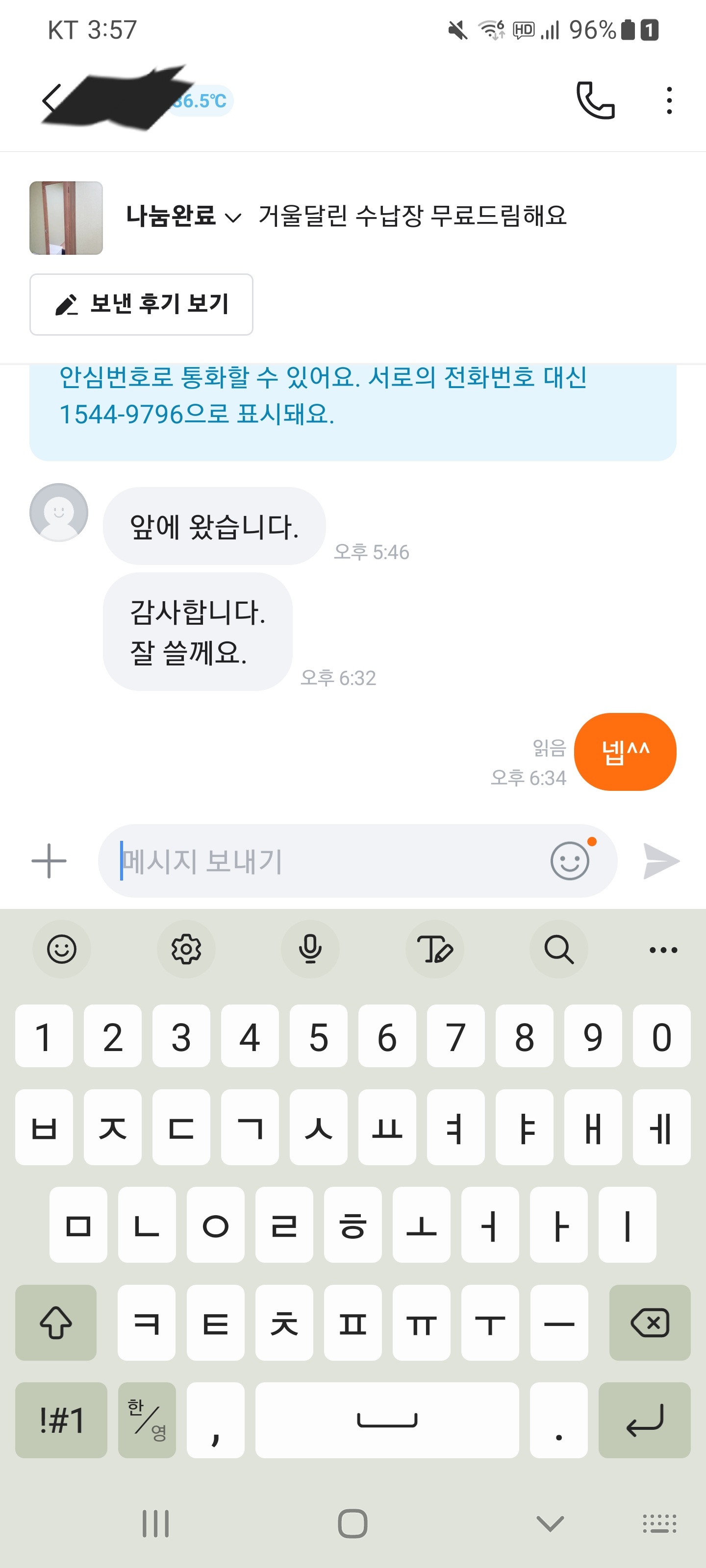Open the plus attachment menu
The width and height of the screenshot is (706, 1568).
pyautogui.click(x=49, y=861)
